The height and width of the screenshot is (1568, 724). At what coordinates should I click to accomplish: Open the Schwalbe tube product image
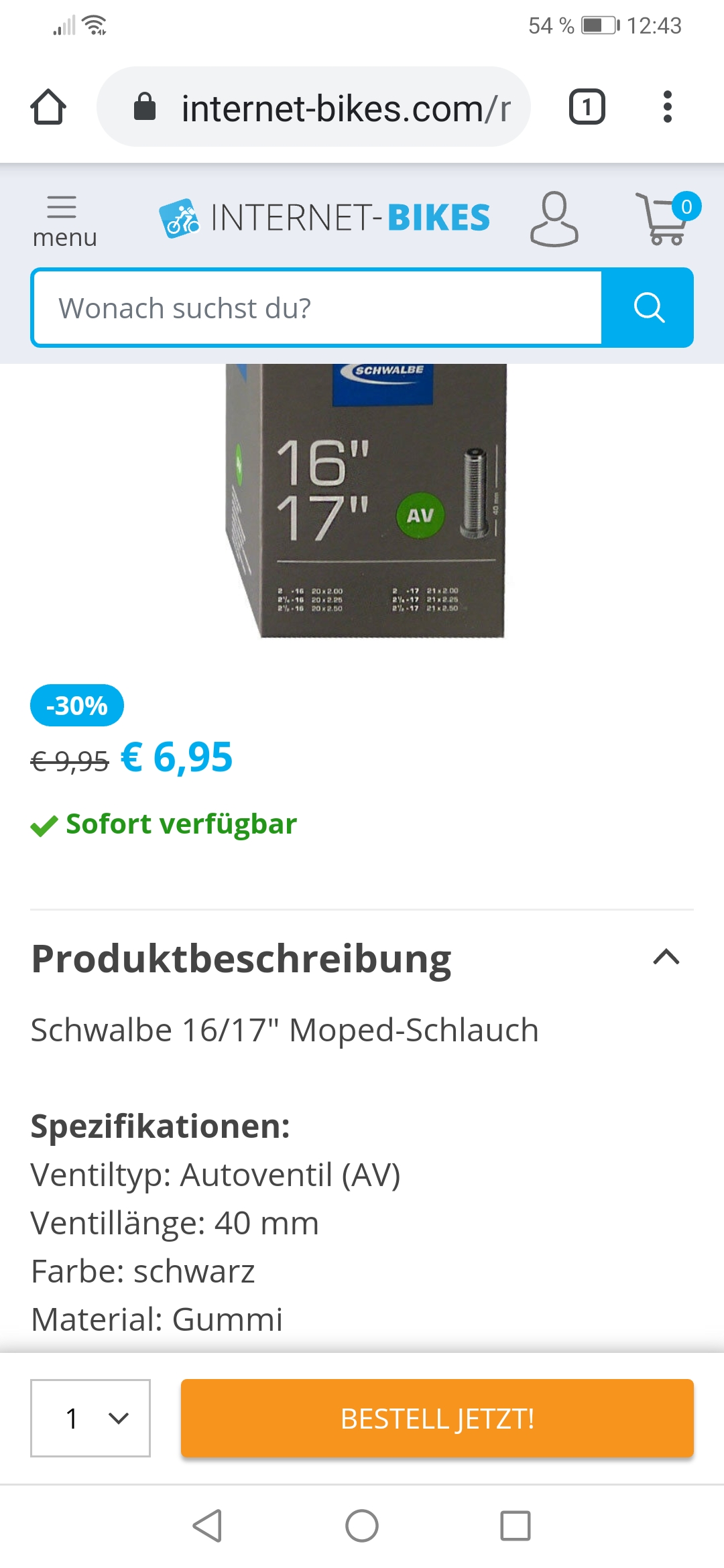click(365, 501)
